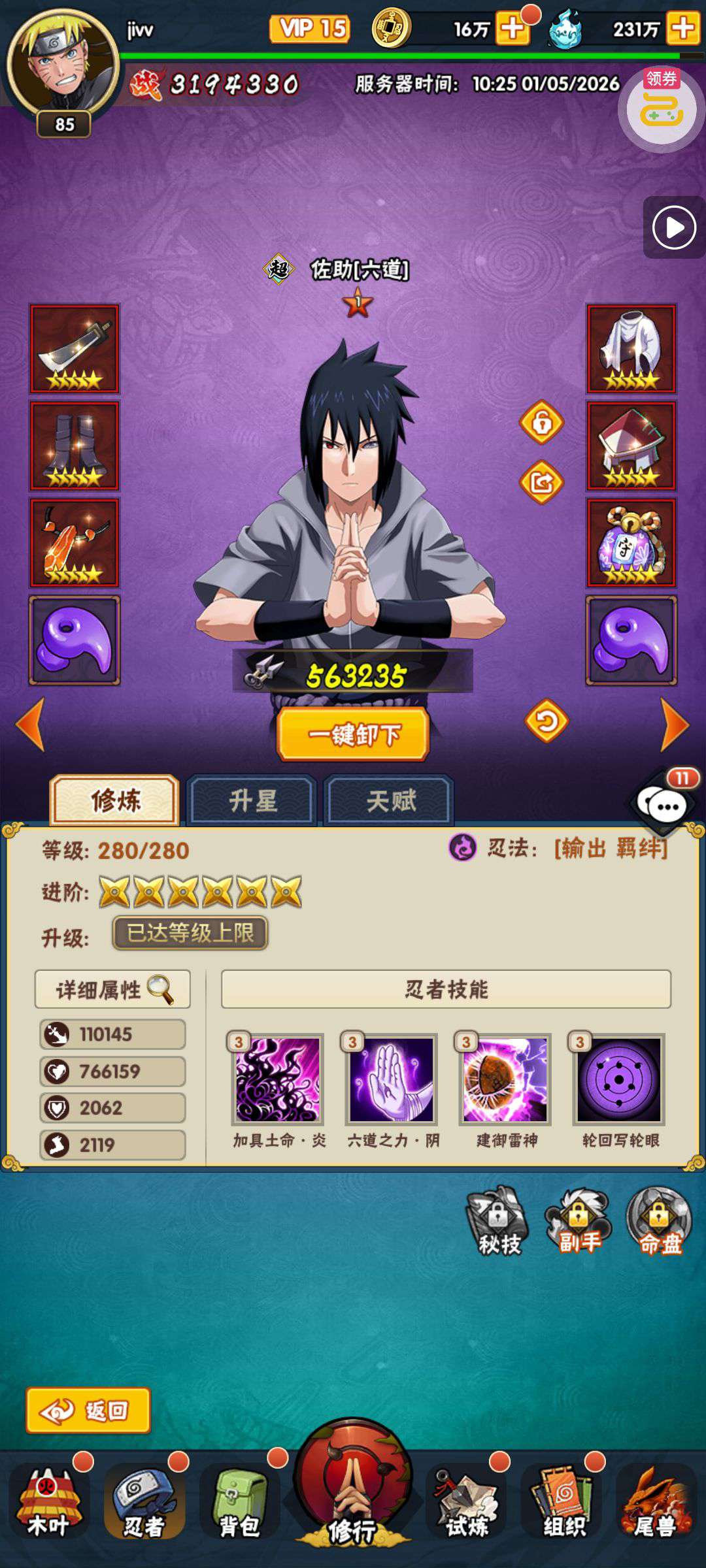The height and width of the screenshot is (1568, 706).
Task: Switch to the 升星 tab
Action: click(x=252, y=800)
